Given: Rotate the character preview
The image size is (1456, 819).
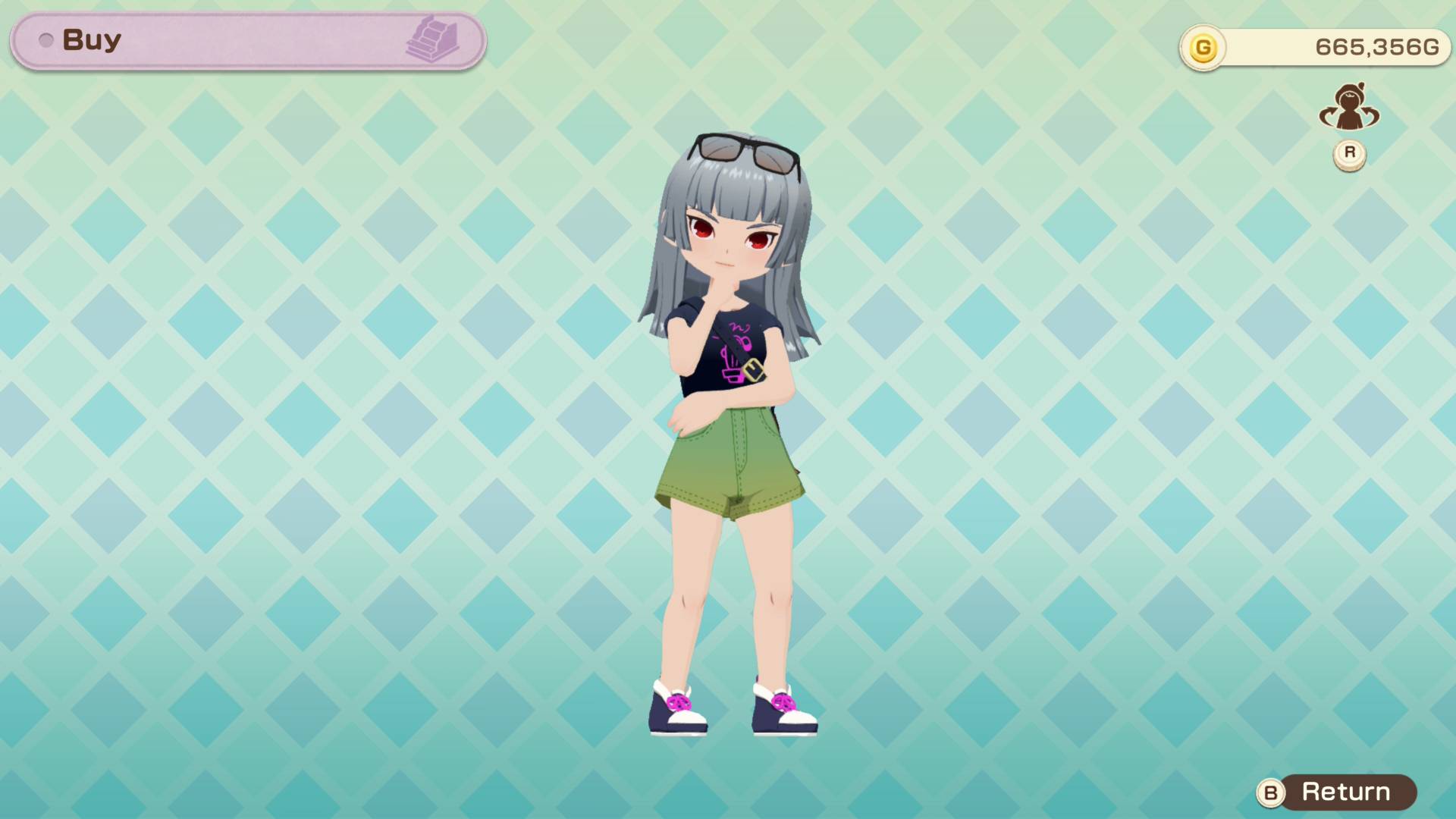Looking at the screenshot, I should 1349,109.
